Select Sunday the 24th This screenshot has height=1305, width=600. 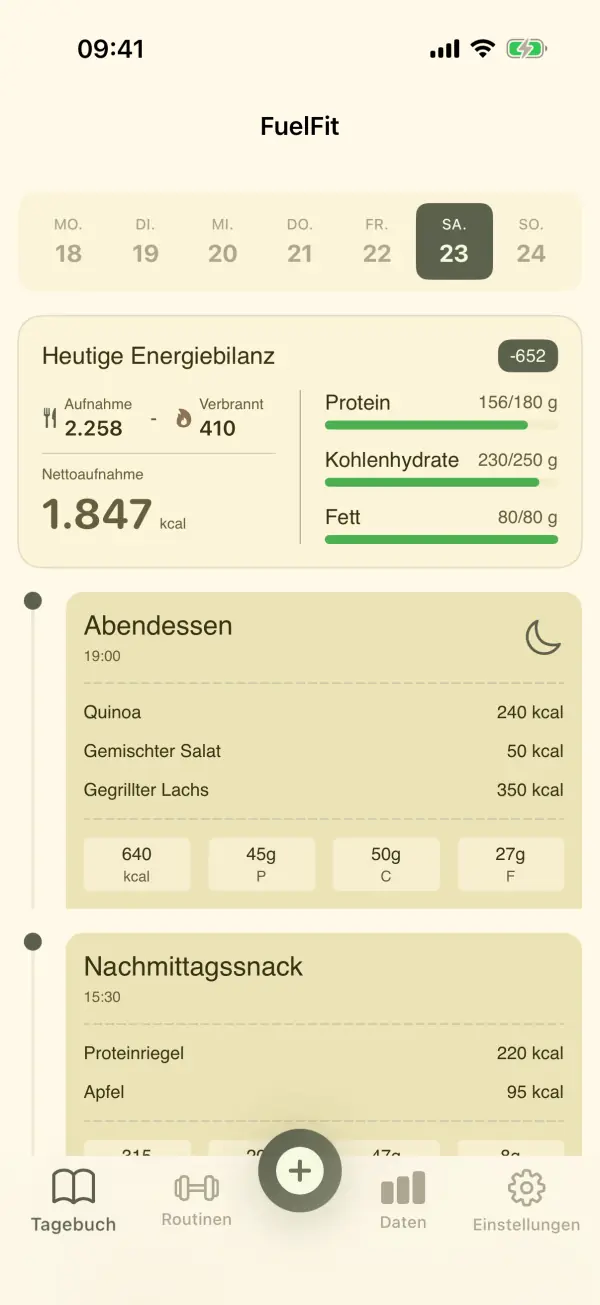click(x=531, y=241)
